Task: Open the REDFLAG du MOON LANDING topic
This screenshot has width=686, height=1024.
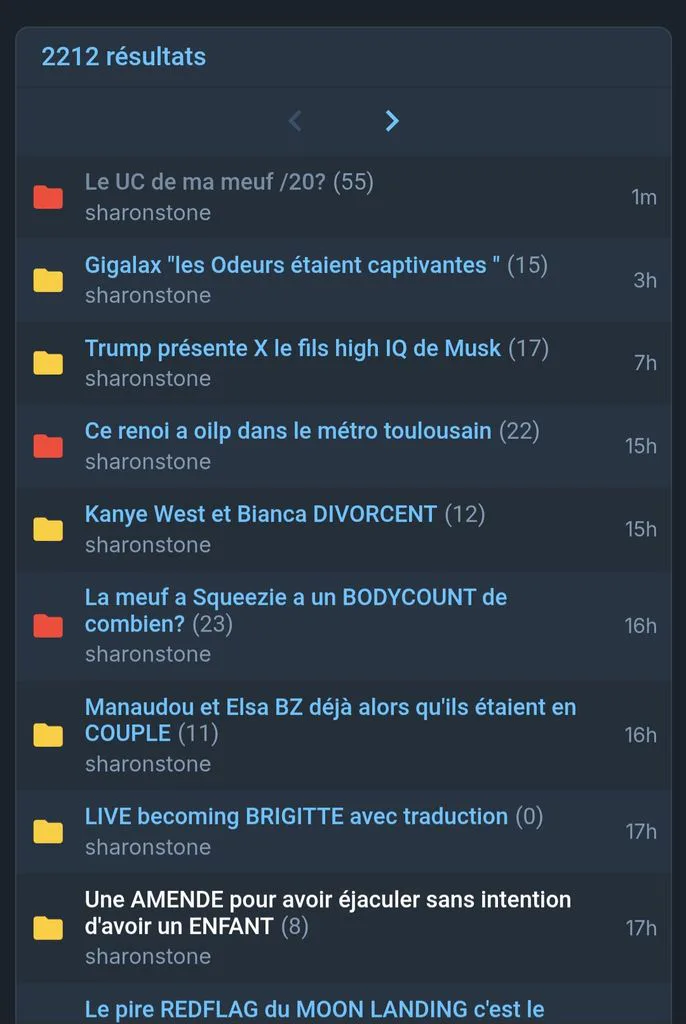Action: click(315, 1009)
